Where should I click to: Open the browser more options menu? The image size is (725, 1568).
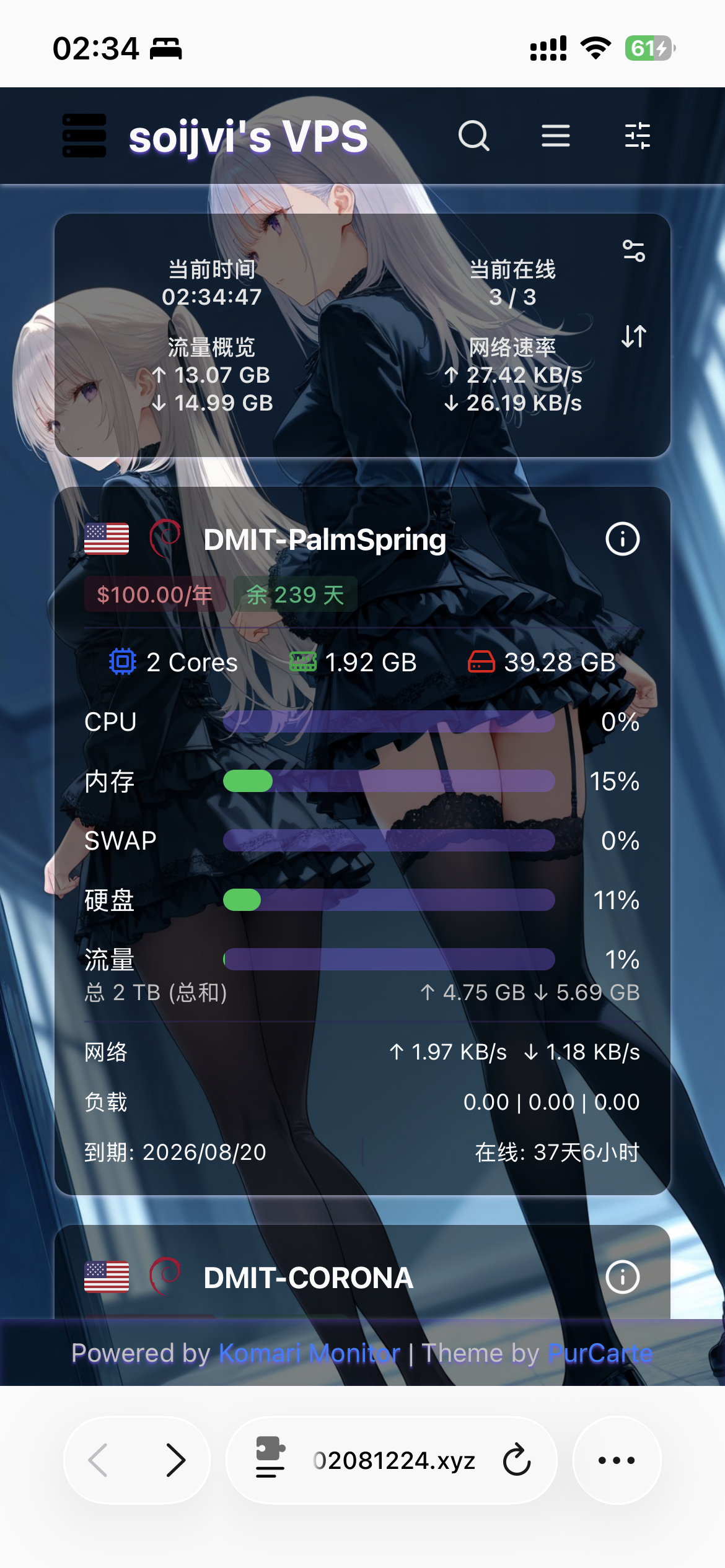click(617, 1460)
